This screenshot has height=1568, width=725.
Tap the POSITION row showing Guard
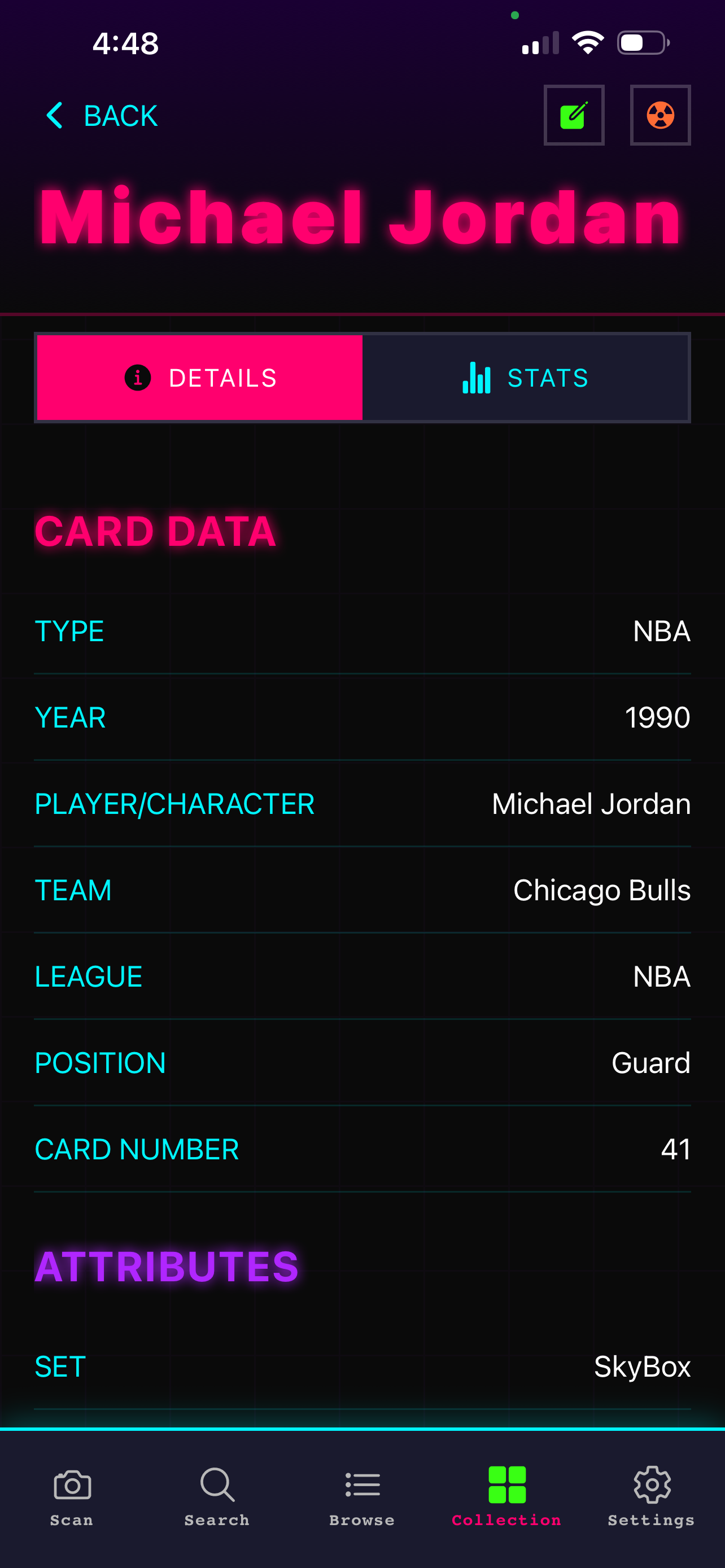click(x=362, y=1062)
